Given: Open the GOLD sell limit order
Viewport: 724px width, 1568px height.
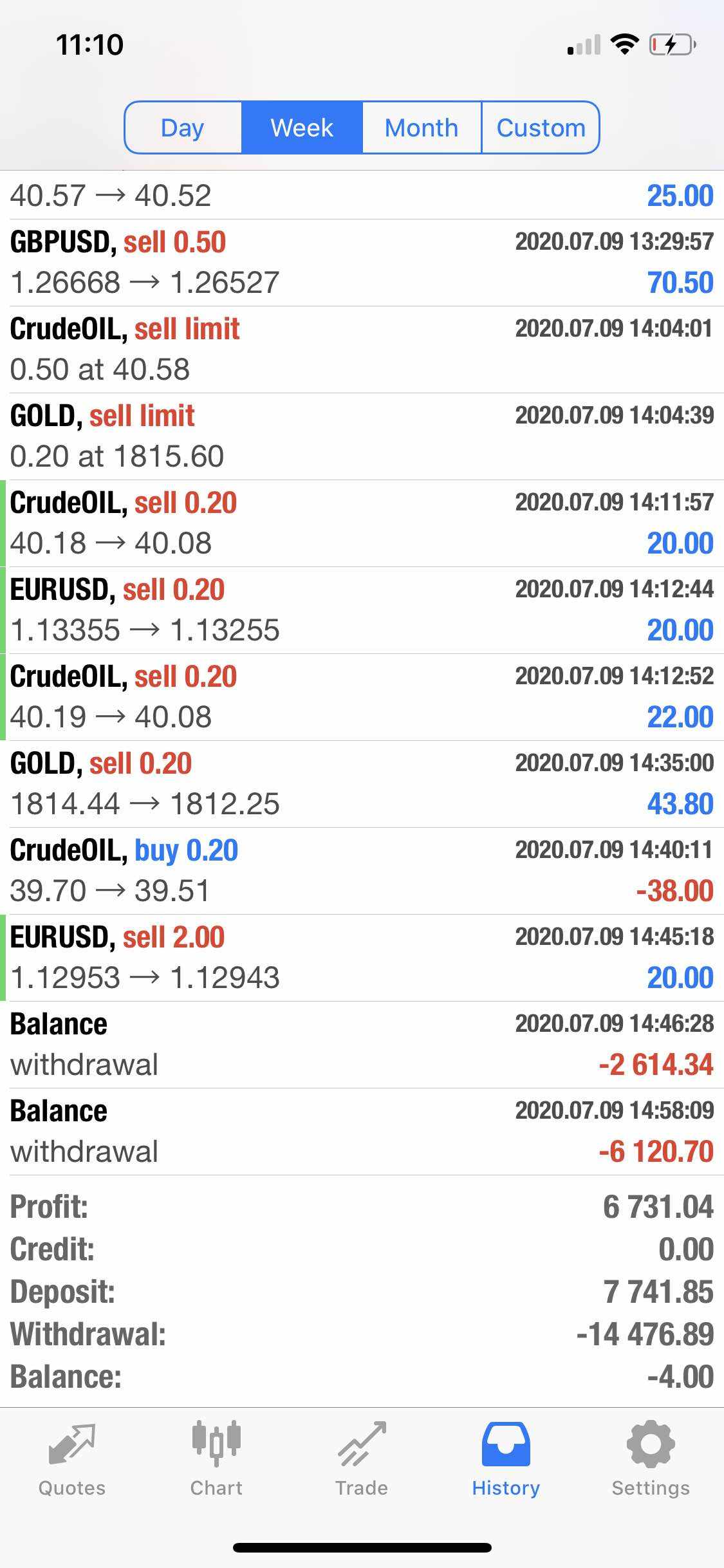Looking at the screenshot, I should coord(362,436).
